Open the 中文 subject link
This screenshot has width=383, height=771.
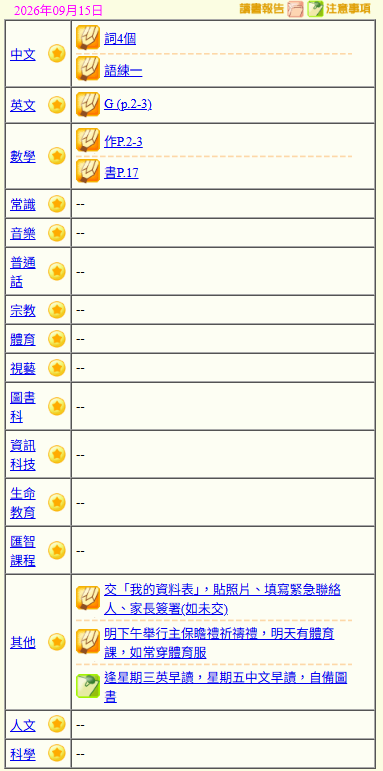tap(23, 54)
